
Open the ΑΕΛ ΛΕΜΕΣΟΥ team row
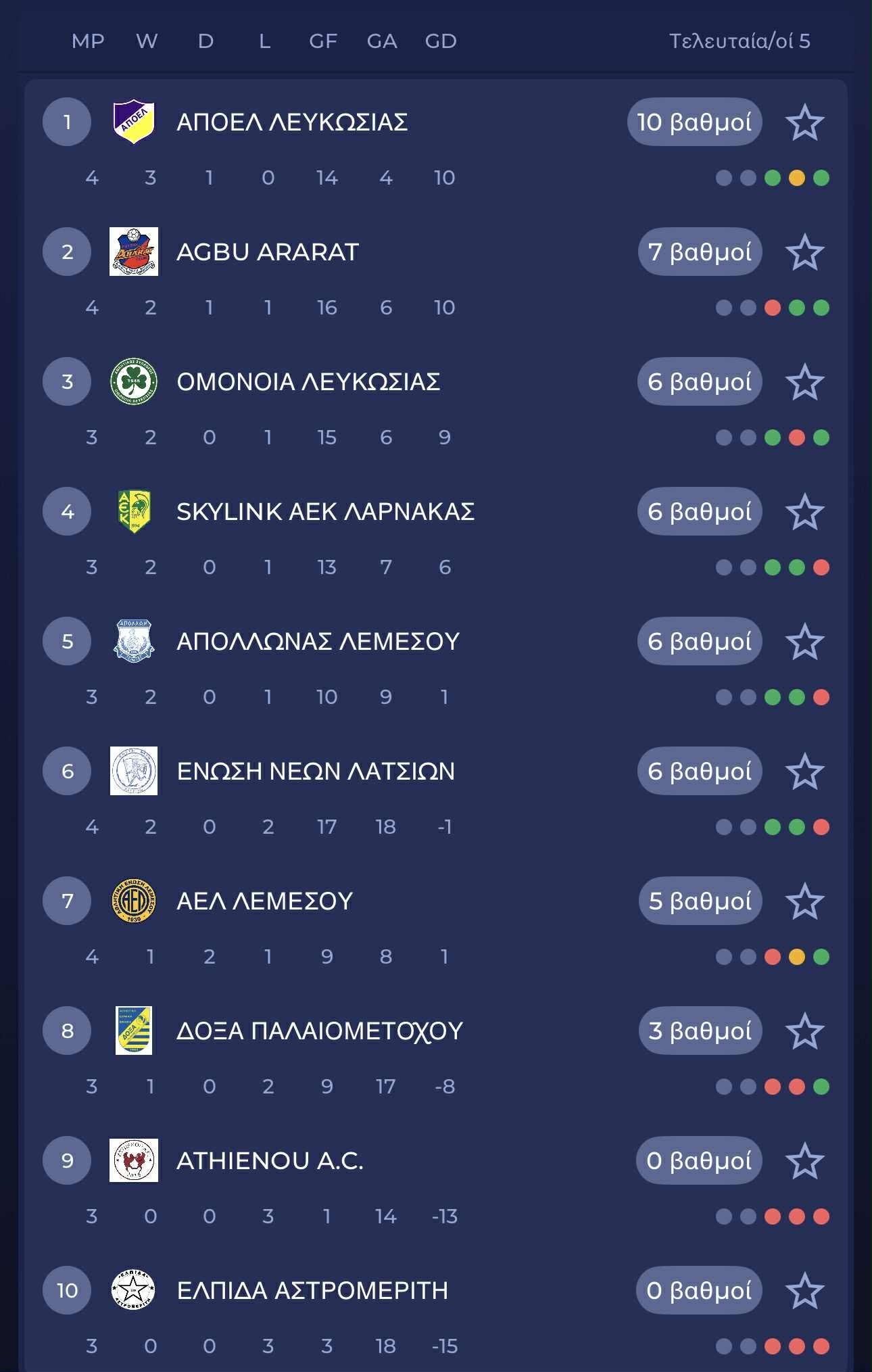(x=264, y=901)
